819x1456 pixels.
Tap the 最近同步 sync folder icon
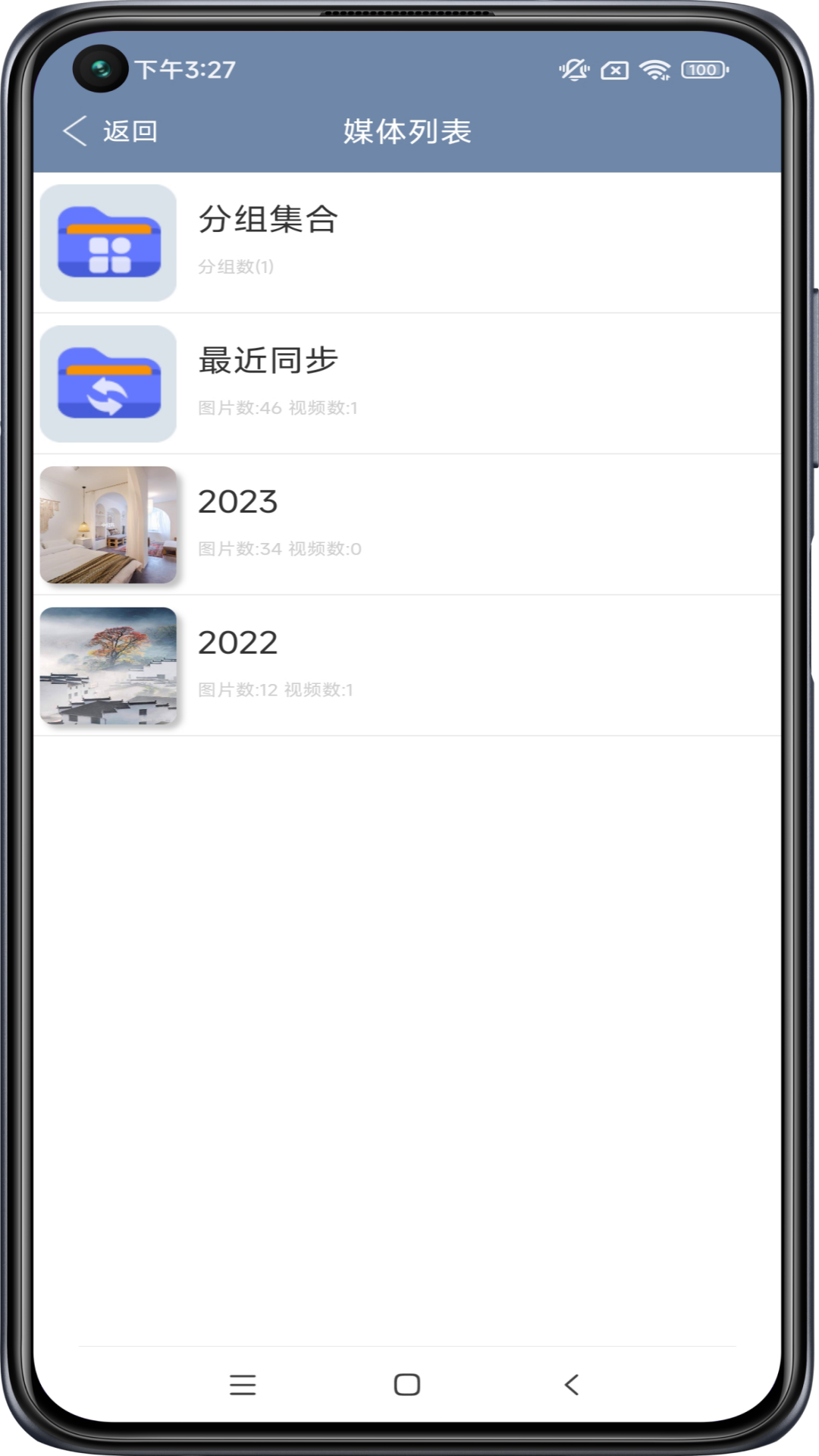pyautogui.click(x=108, y=383)
